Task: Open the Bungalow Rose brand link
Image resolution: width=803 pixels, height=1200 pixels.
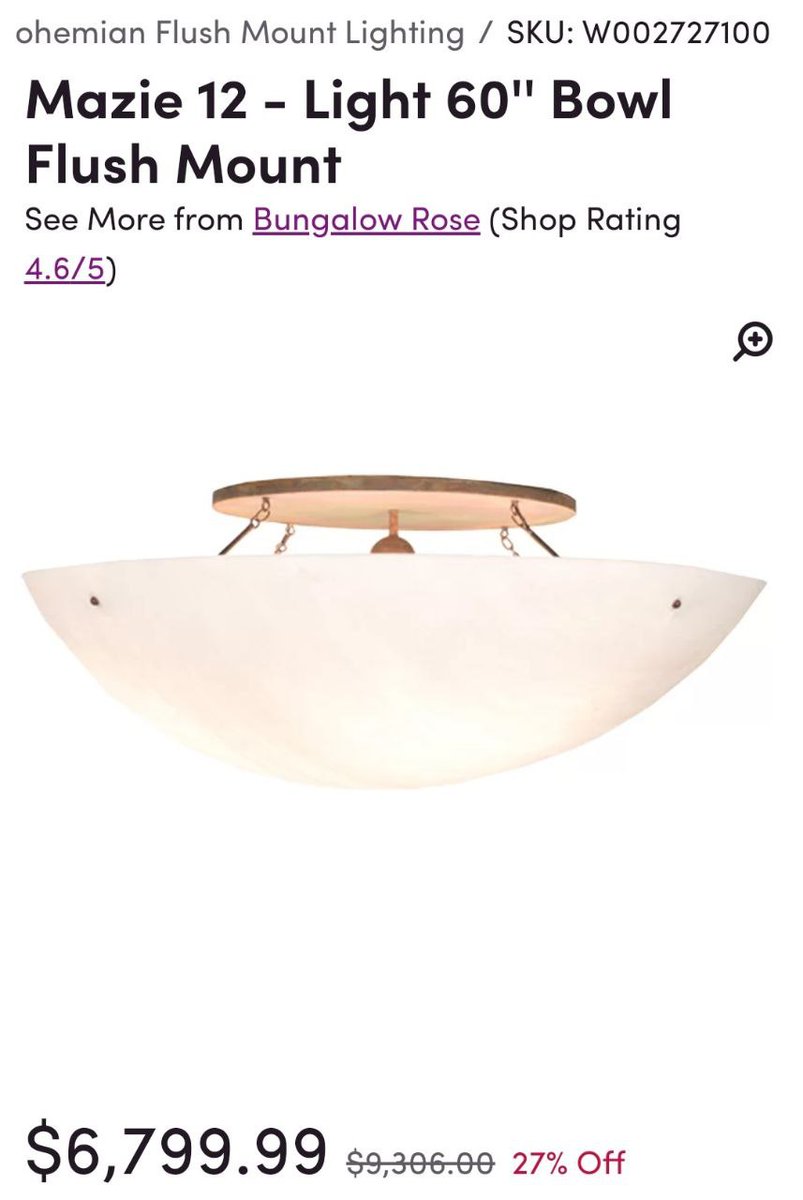Action: pos(366,219)
